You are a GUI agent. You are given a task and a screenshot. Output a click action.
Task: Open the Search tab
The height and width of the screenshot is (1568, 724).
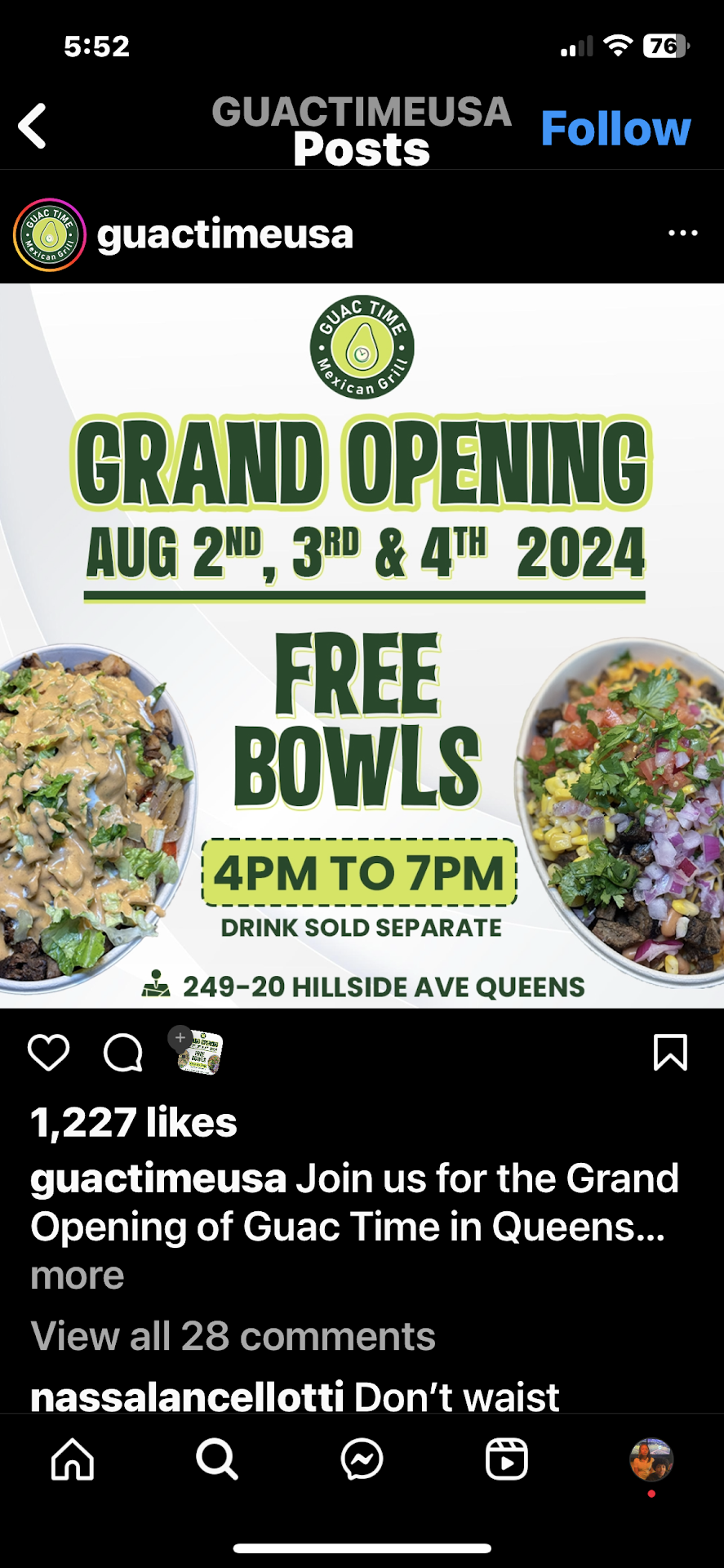point(217,1459)
